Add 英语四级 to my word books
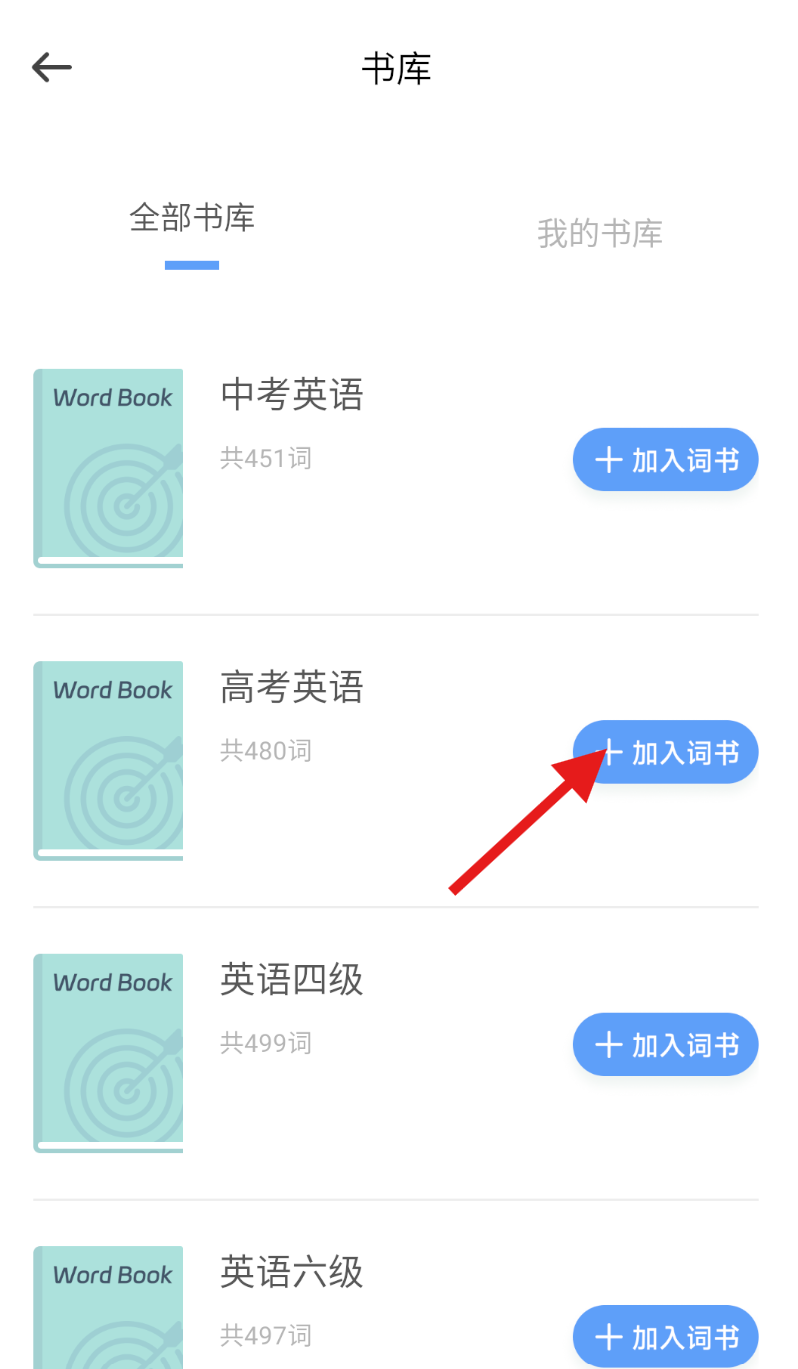Viewport: 798px width, 1369px height. tap(665, 1045)
